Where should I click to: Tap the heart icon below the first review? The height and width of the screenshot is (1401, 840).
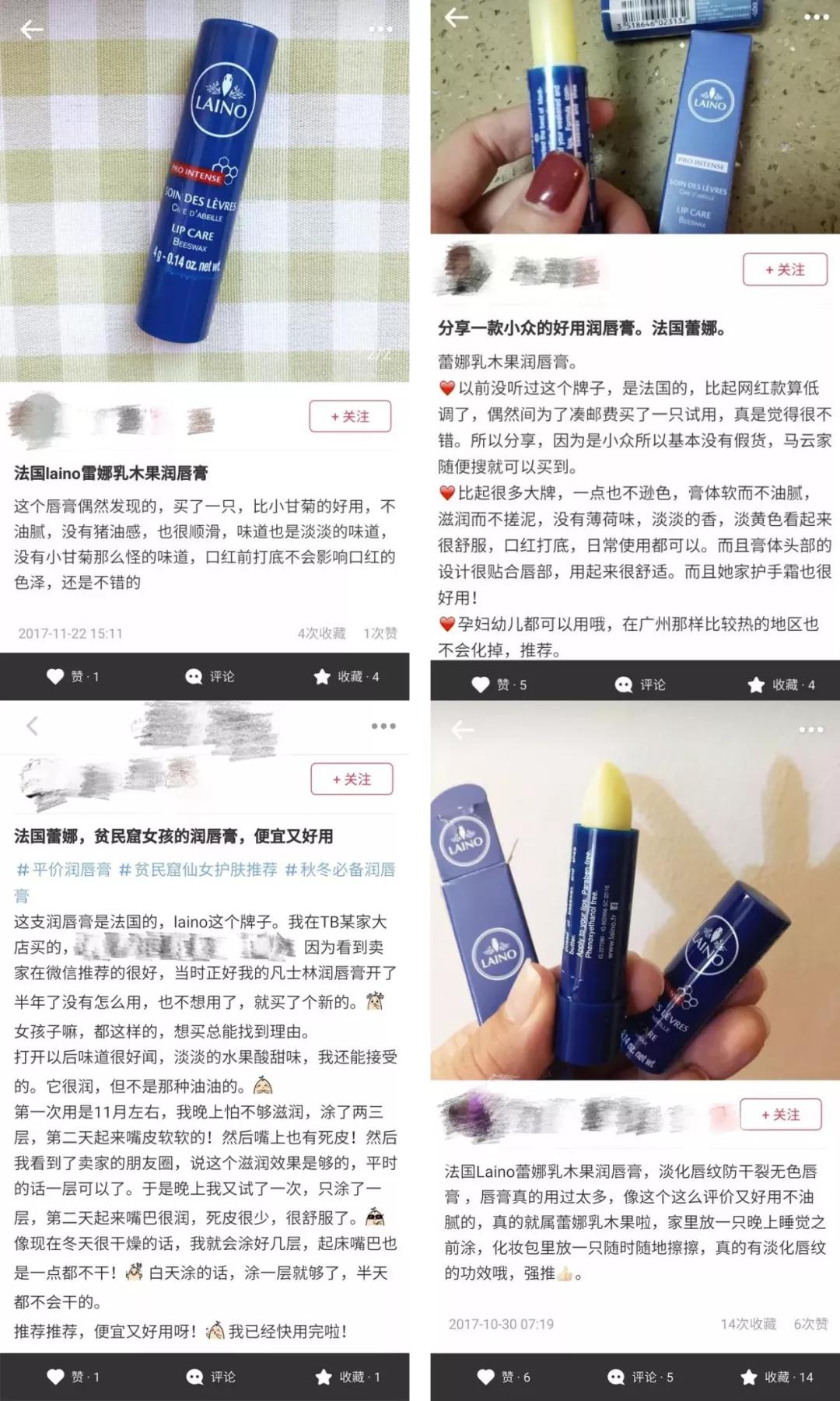53,677
